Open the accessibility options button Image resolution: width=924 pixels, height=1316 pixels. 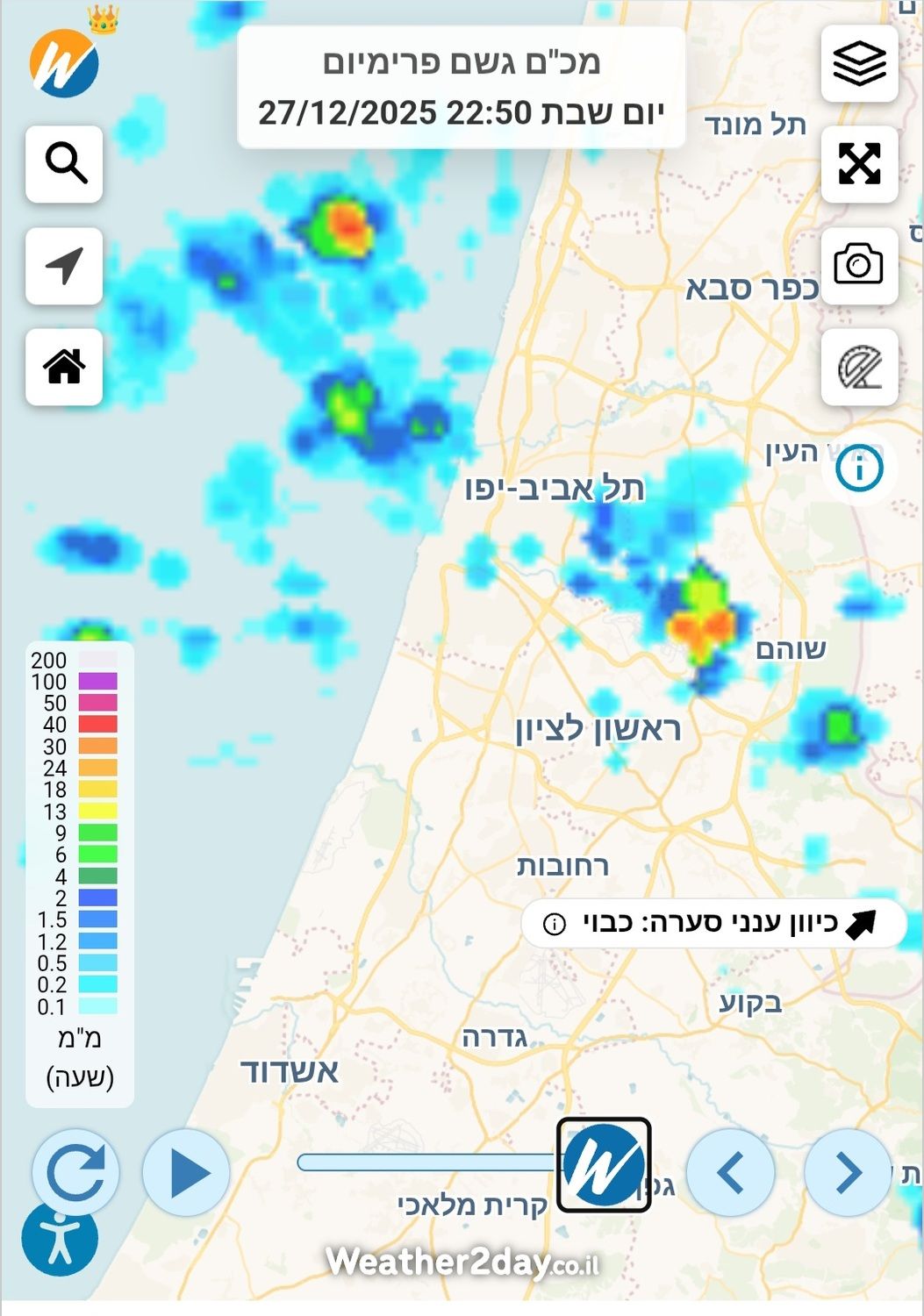60,1239
